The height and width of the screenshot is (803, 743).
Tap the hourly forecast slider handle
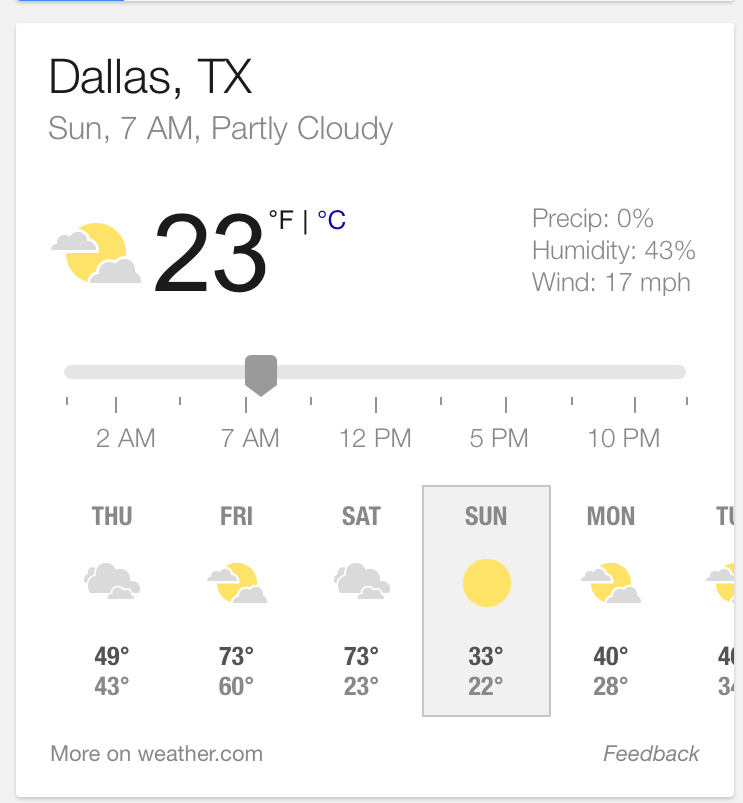click(x=261, y=374)
